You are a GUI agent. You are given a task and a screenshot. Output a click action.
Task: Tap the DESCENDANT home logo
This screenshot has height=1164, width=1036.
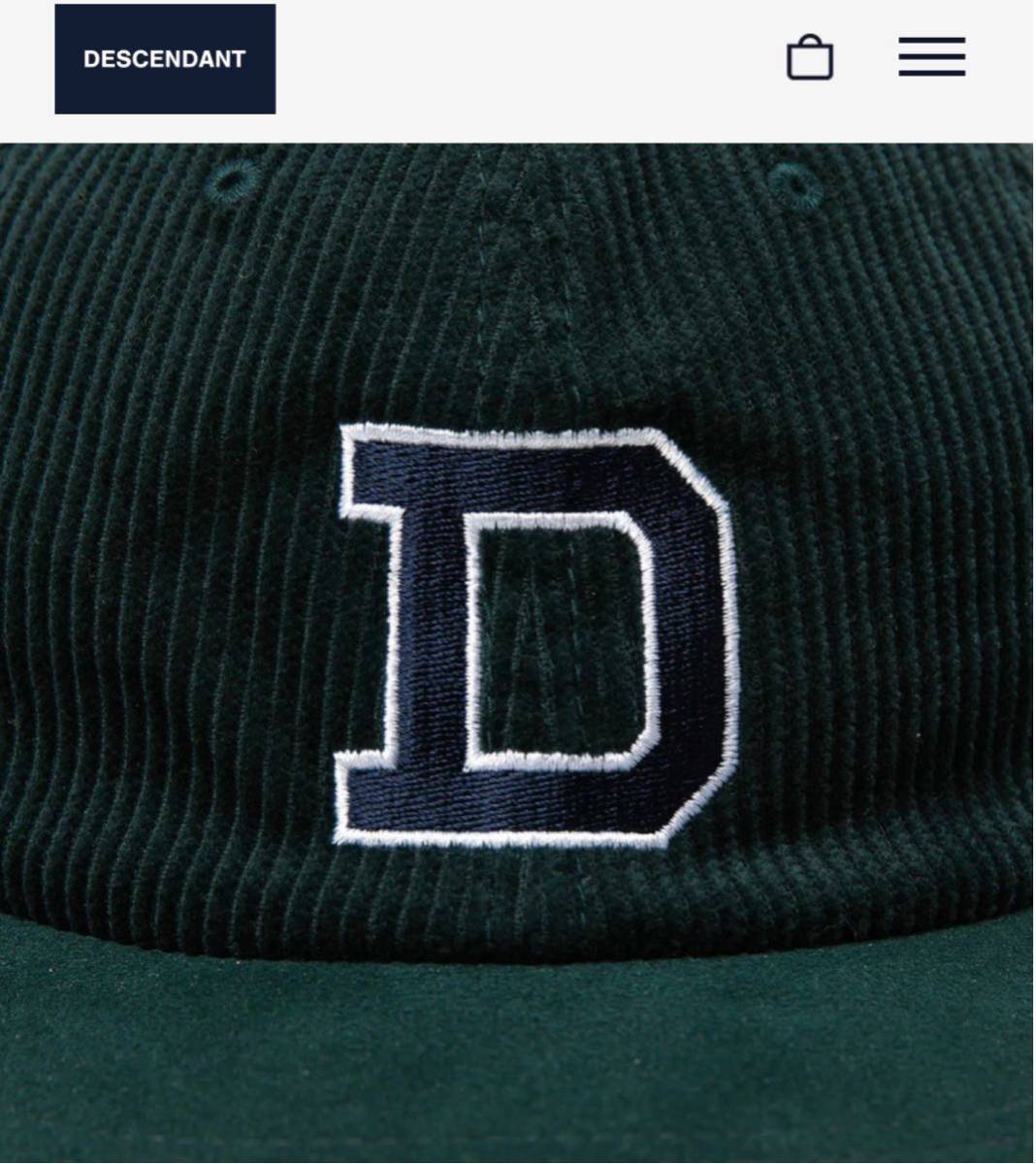pos(165,59)
